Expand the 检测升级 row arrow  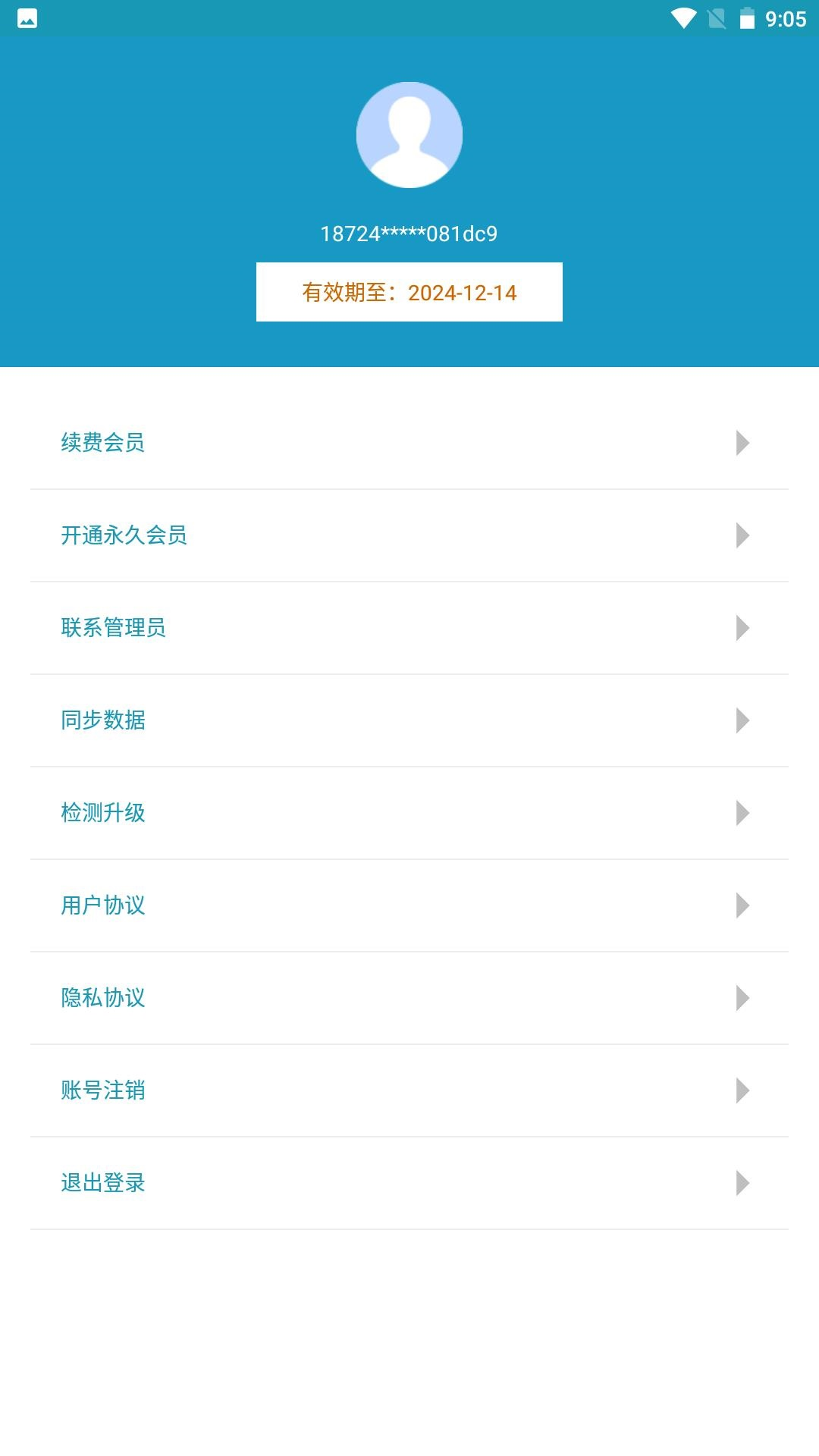[742, 813]
